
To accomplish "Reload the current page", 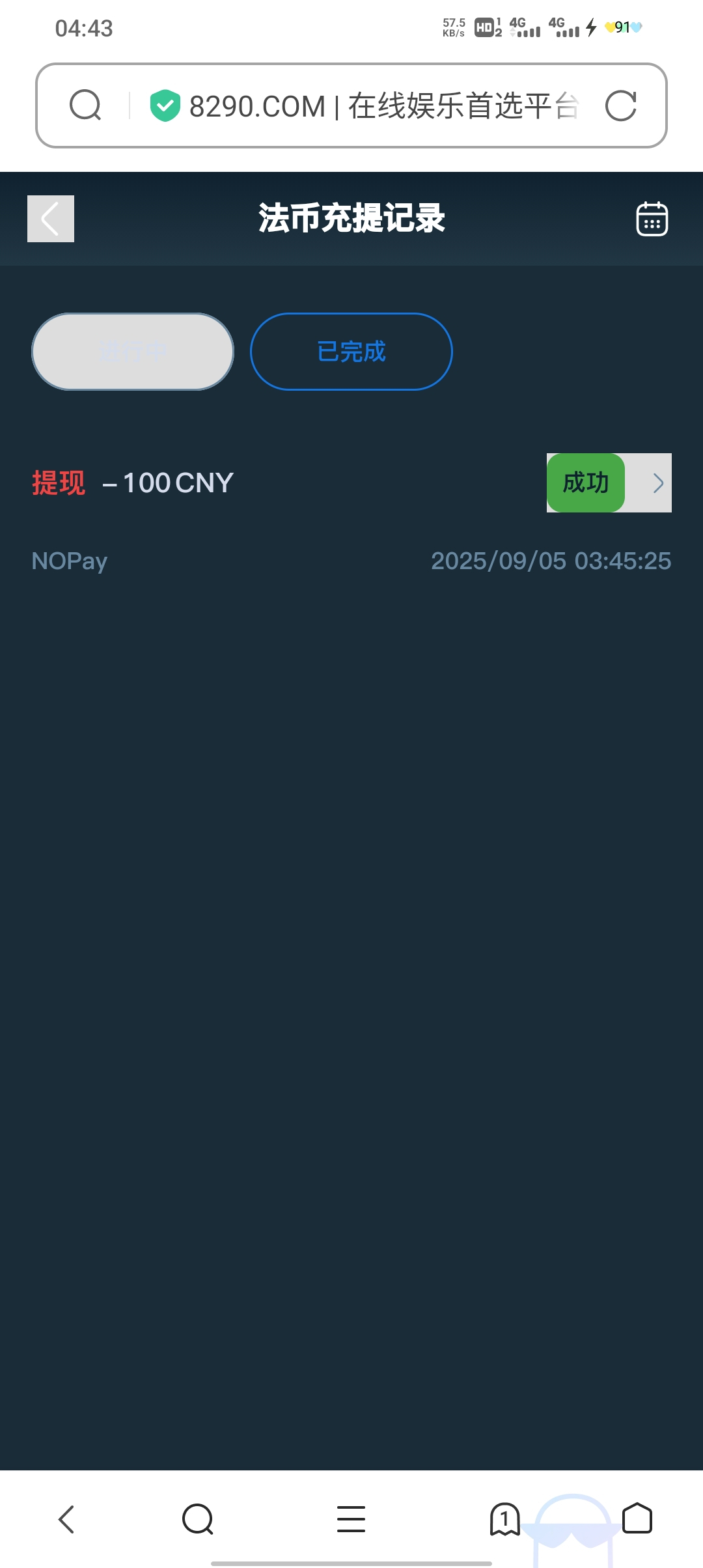I will (620, 106).
